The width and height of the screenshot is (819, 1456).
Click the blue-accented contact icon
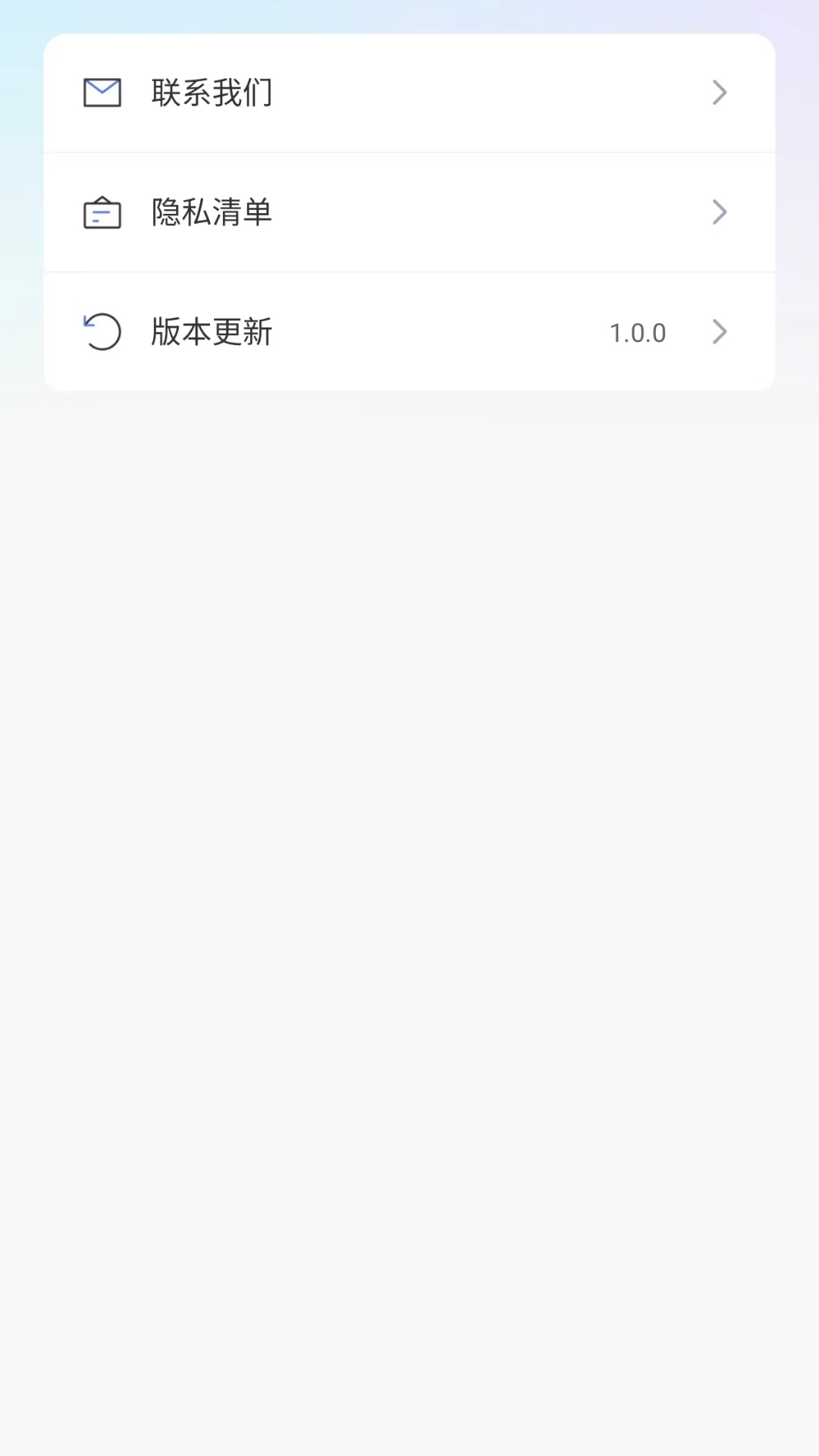[102, 93]
